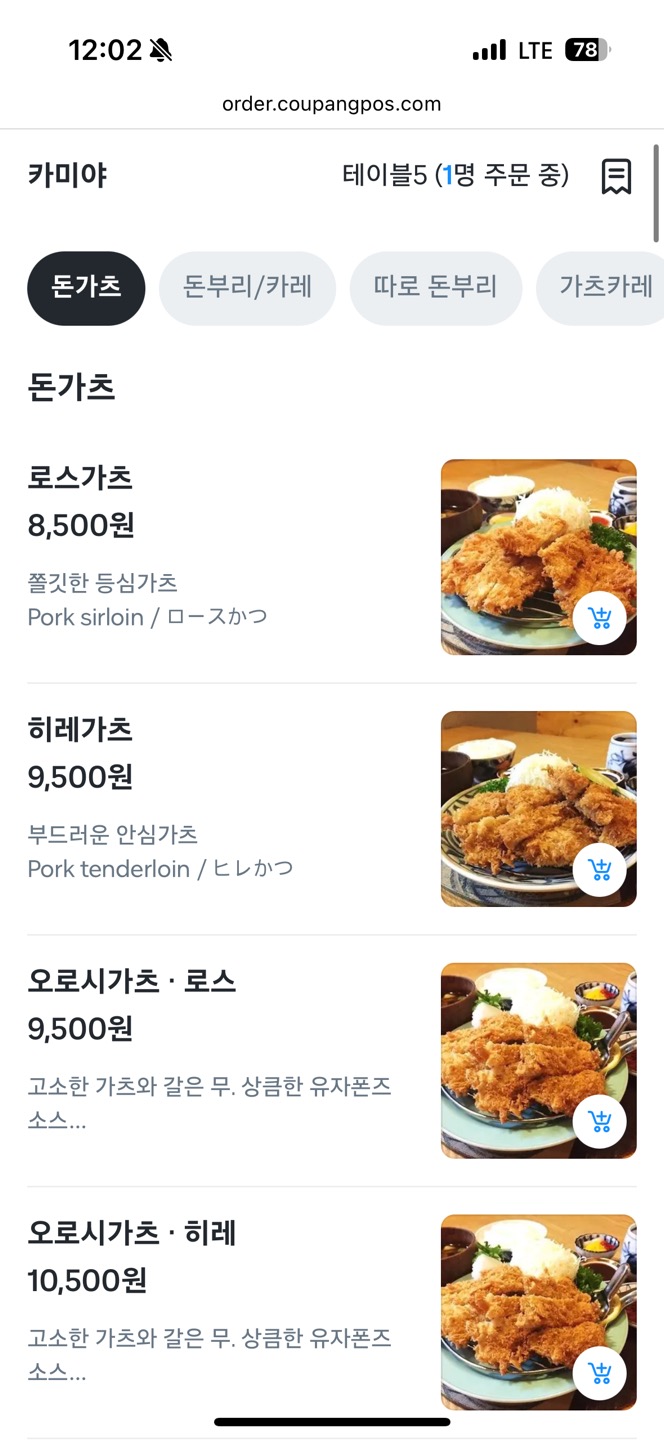Switch to the 돈부리/카레 category

[x=247, y=288]
